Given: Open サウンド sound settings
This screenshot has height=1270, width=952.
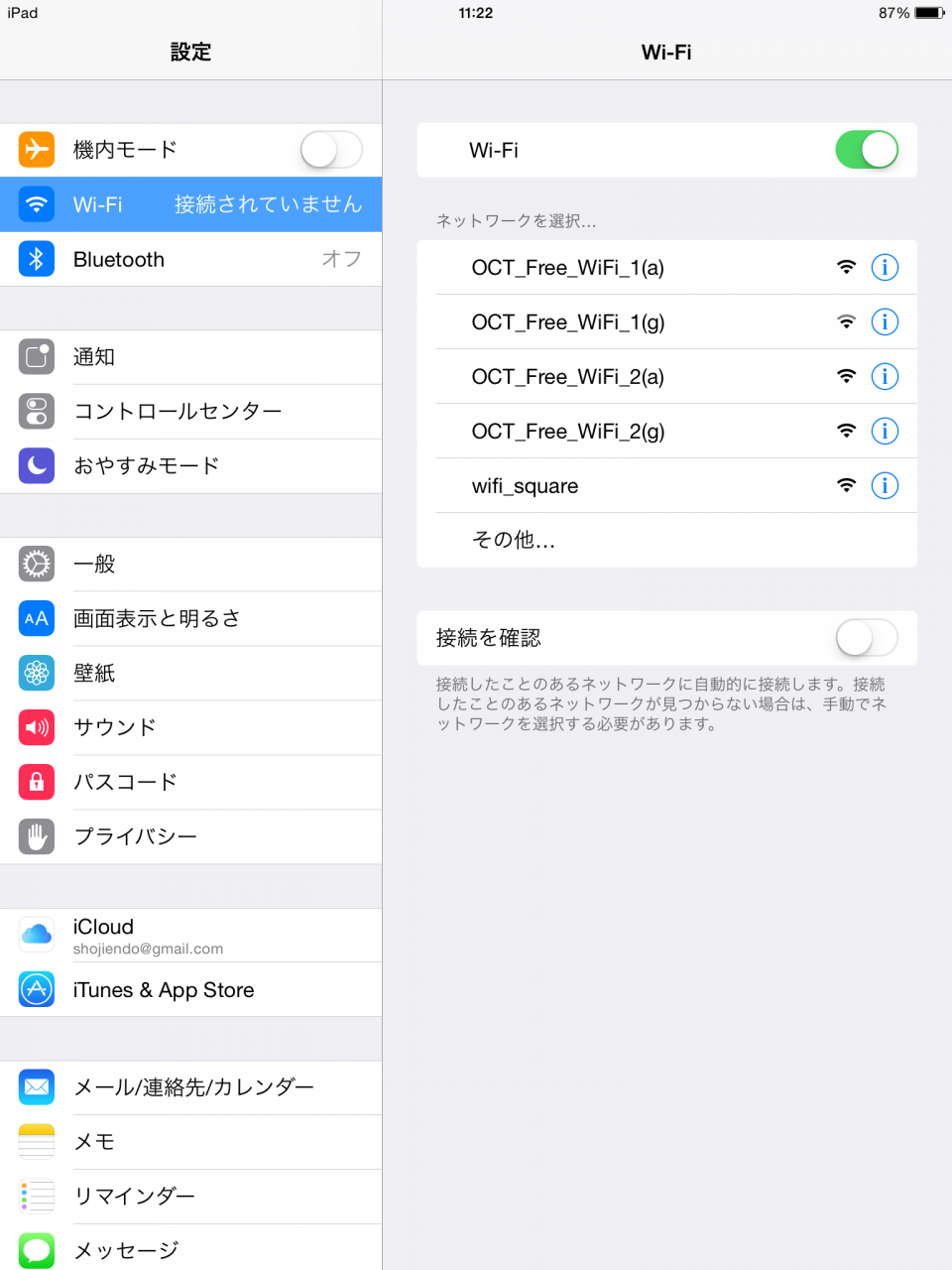Looking at the screenshot, I should point(190,727).
